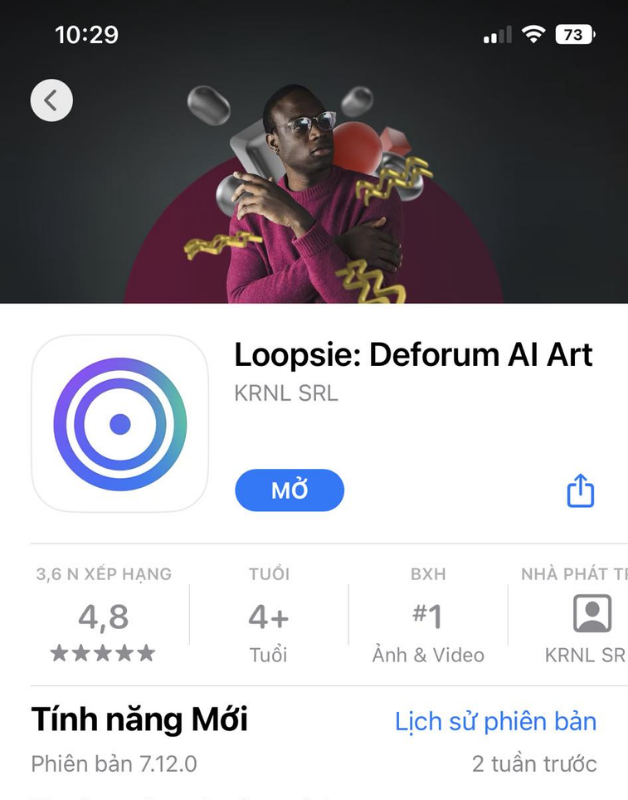
Task: Open Lịch sử phiên bản version history
Action: 495,721
